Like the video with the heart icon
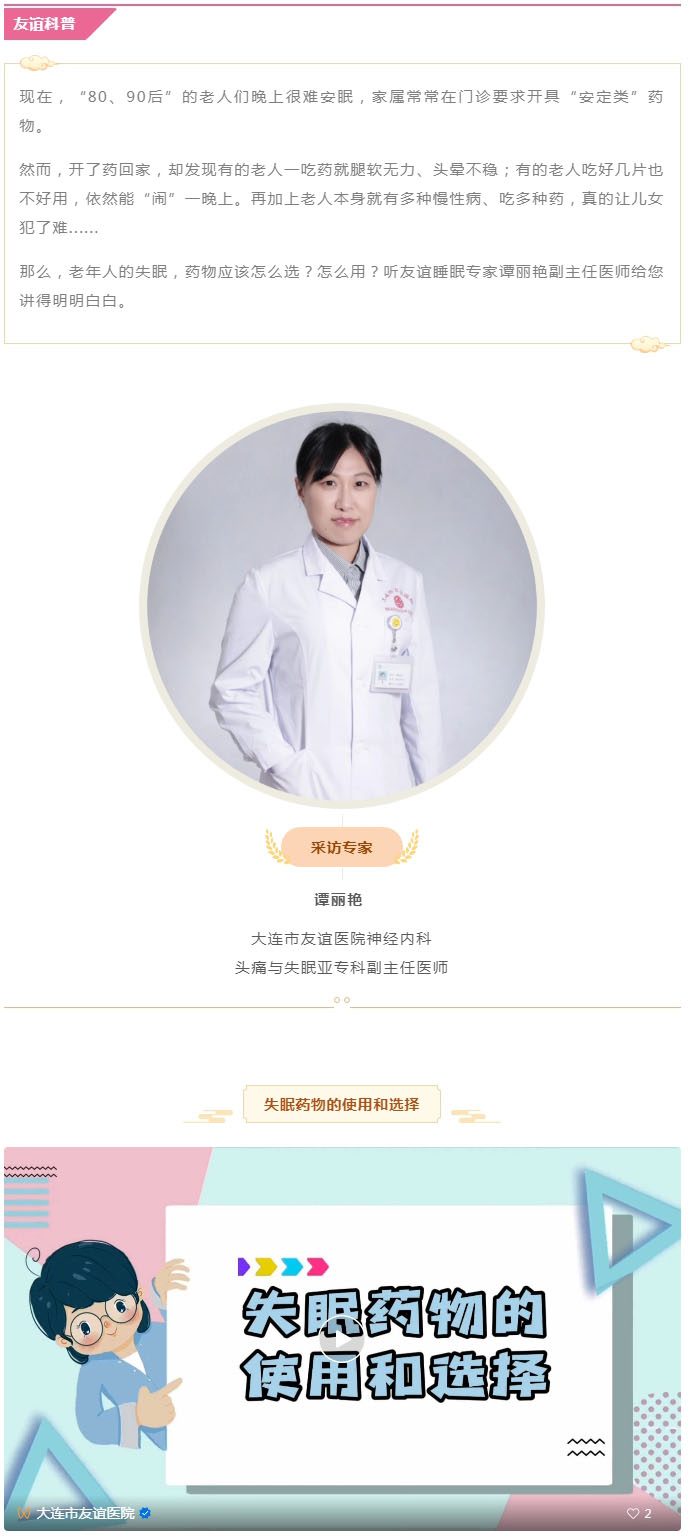Screen dimensions: 688x1539 633,1514
